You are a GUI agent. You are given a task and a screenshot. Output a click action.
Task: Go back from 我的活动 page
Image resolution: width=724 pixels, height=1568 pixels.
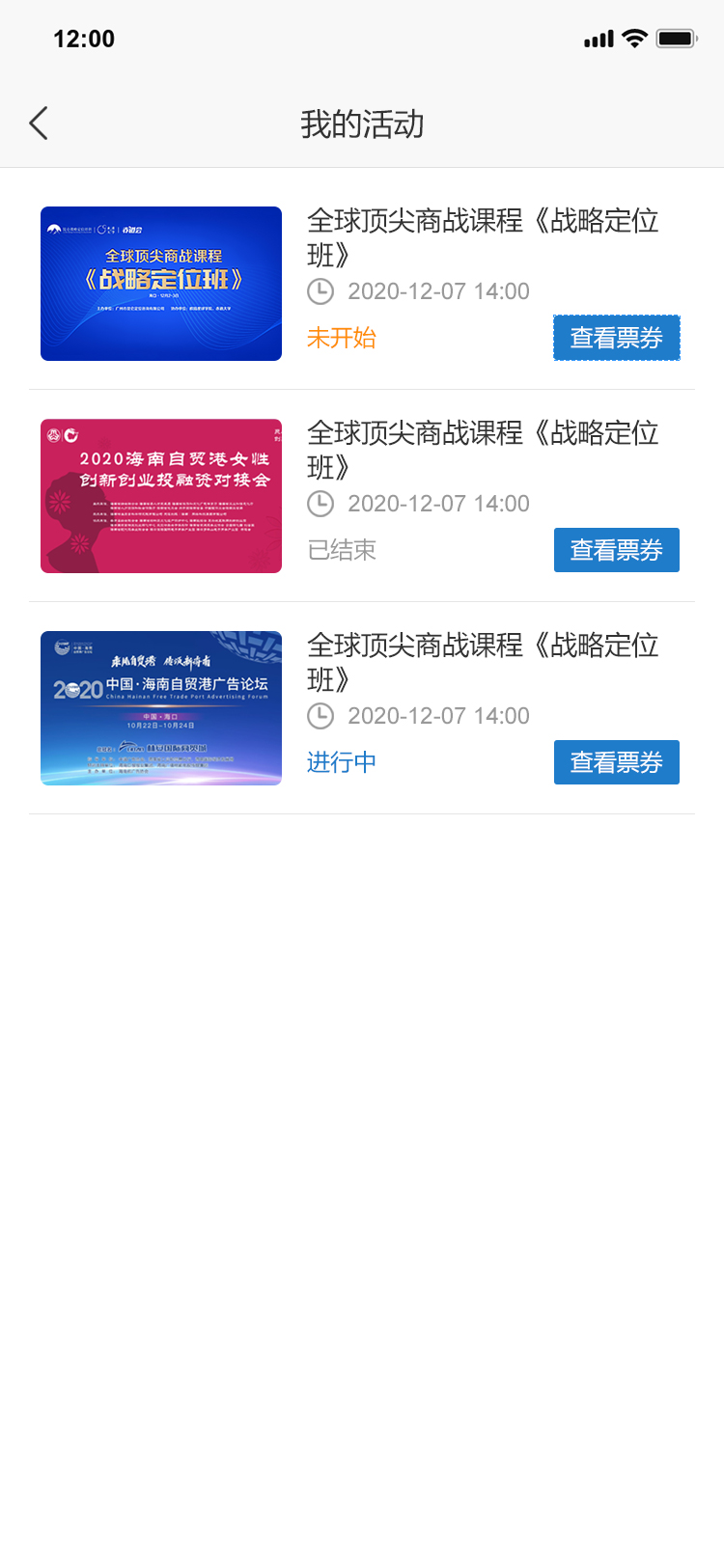click(x=39, y=124)
